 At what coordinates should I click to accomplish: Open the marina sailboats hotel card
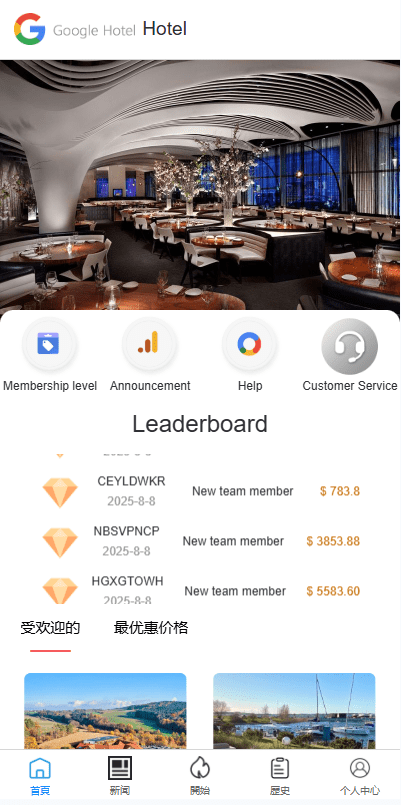(x=294, y=711)
